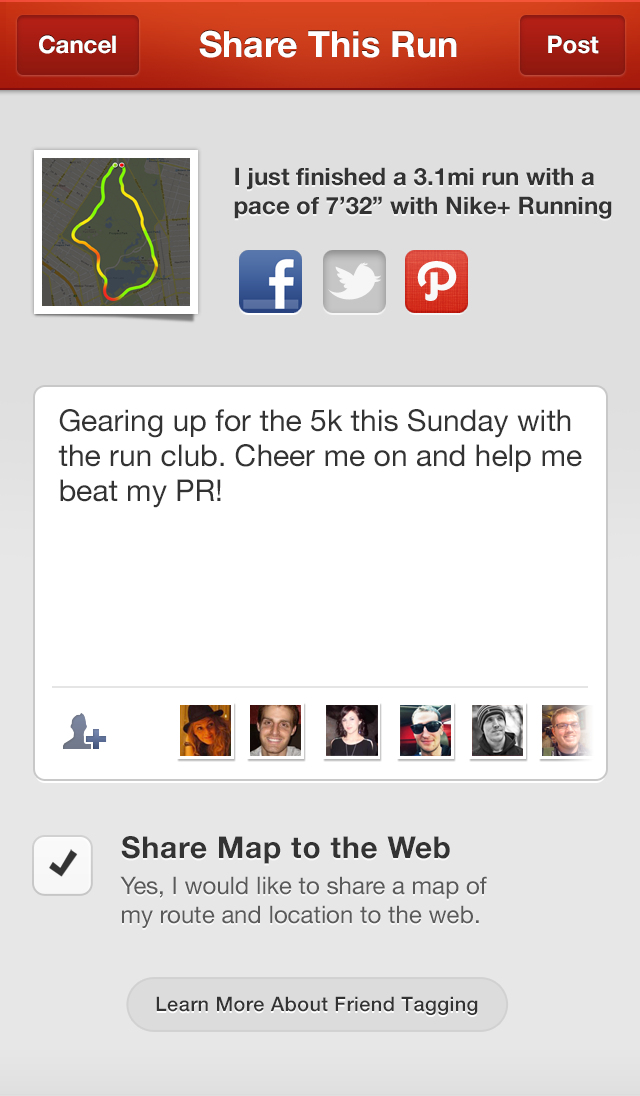Screen dimensions: 640x1096
Task: Open the run route map thumbnail
Action: (116, 231)
